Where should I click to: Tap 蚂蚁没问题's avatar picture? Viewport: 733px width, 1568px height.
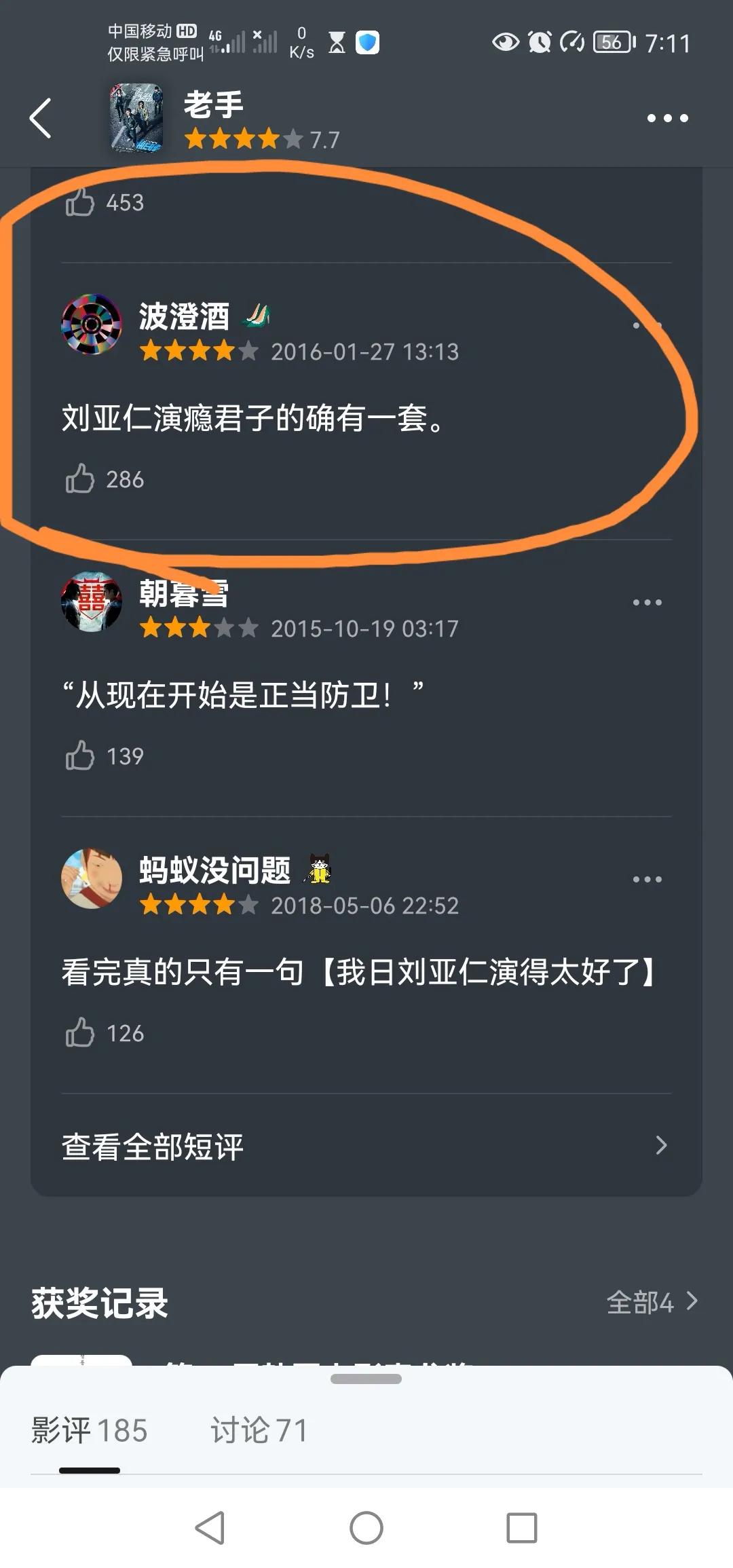tap(93, 878)
